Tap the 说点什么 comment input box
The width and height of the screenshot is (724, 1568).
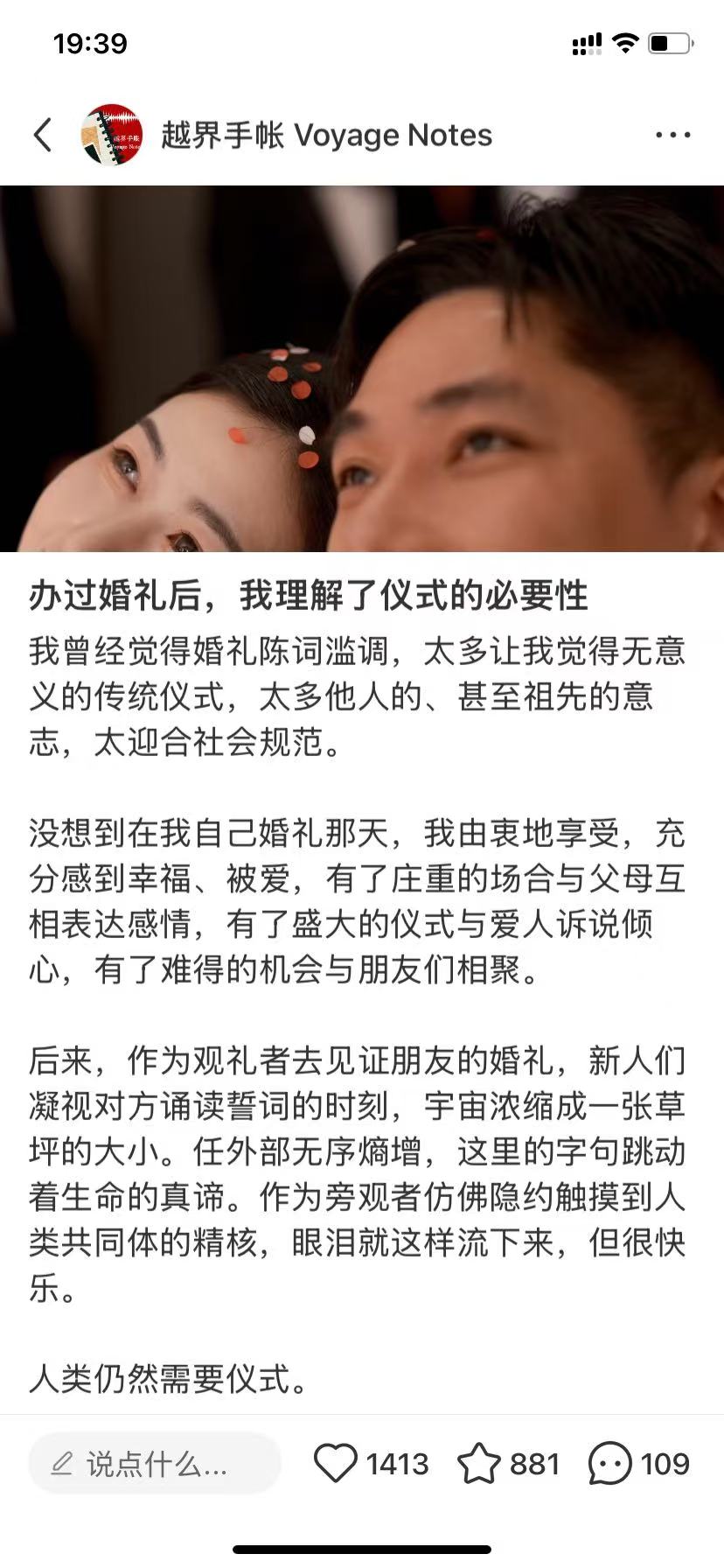pos(155,1463)
